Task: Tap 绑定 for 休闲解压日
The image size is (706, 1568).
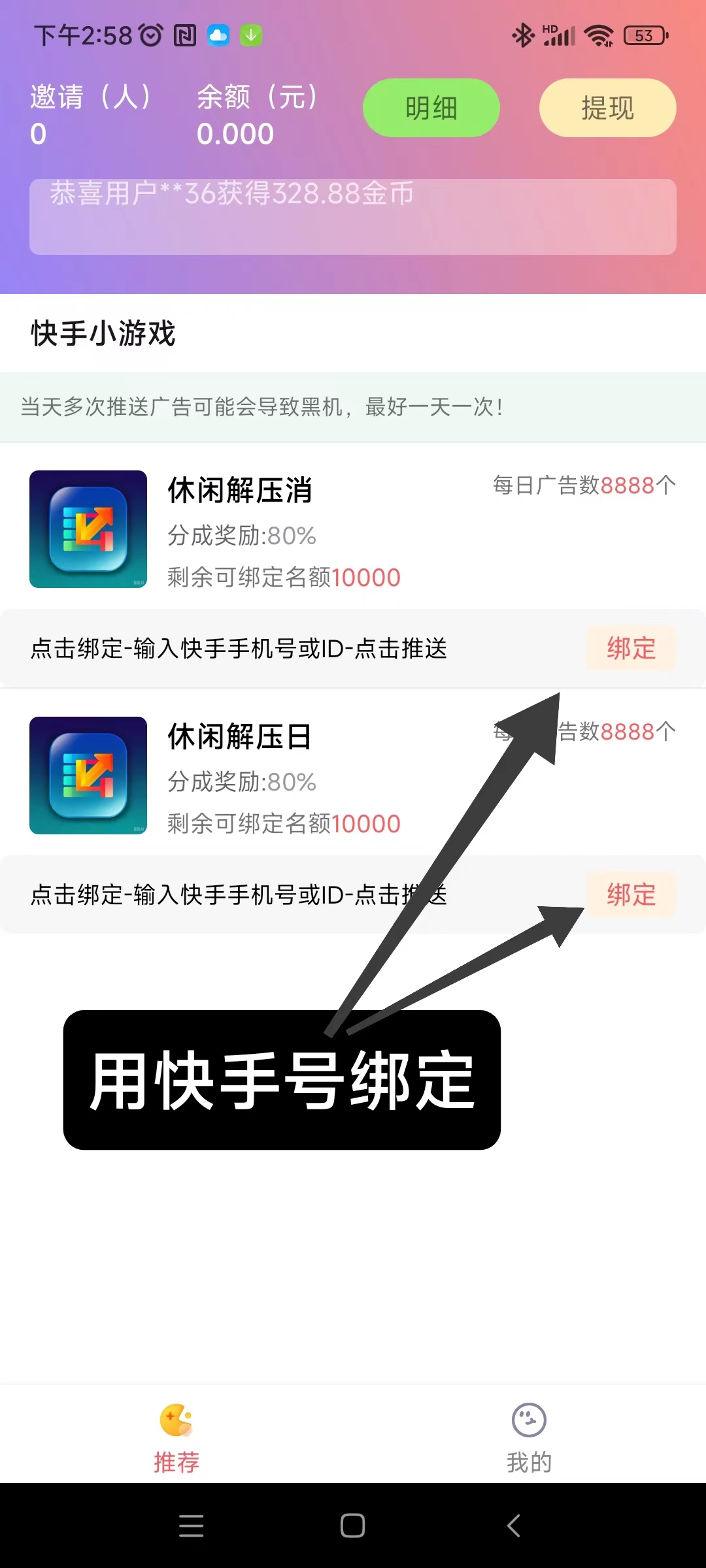Action: [631, 894]
